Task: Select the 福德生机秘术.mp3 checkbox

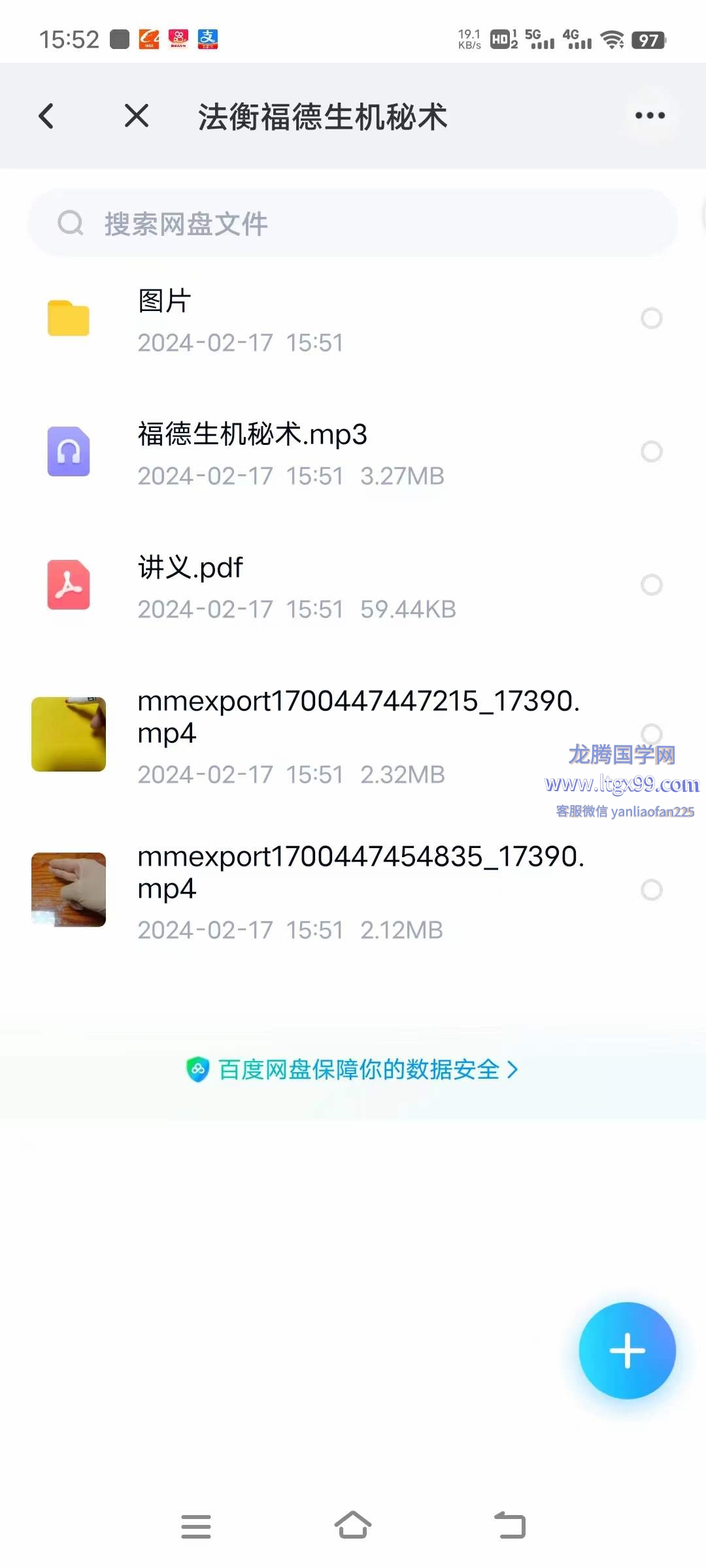Action: [x=651, y=451]
